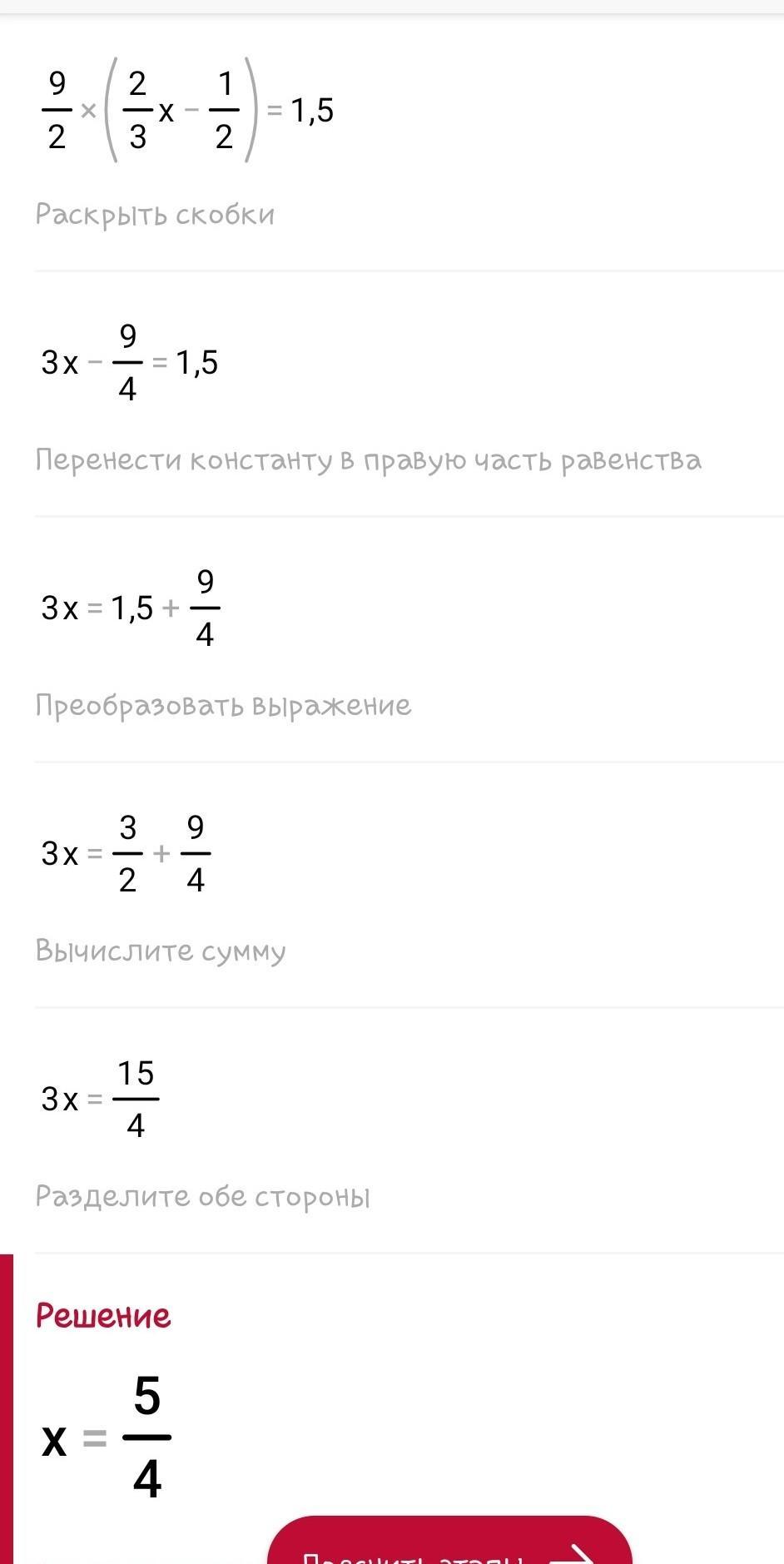
Task: Tap the red explain steps button
Action: 449,1539
